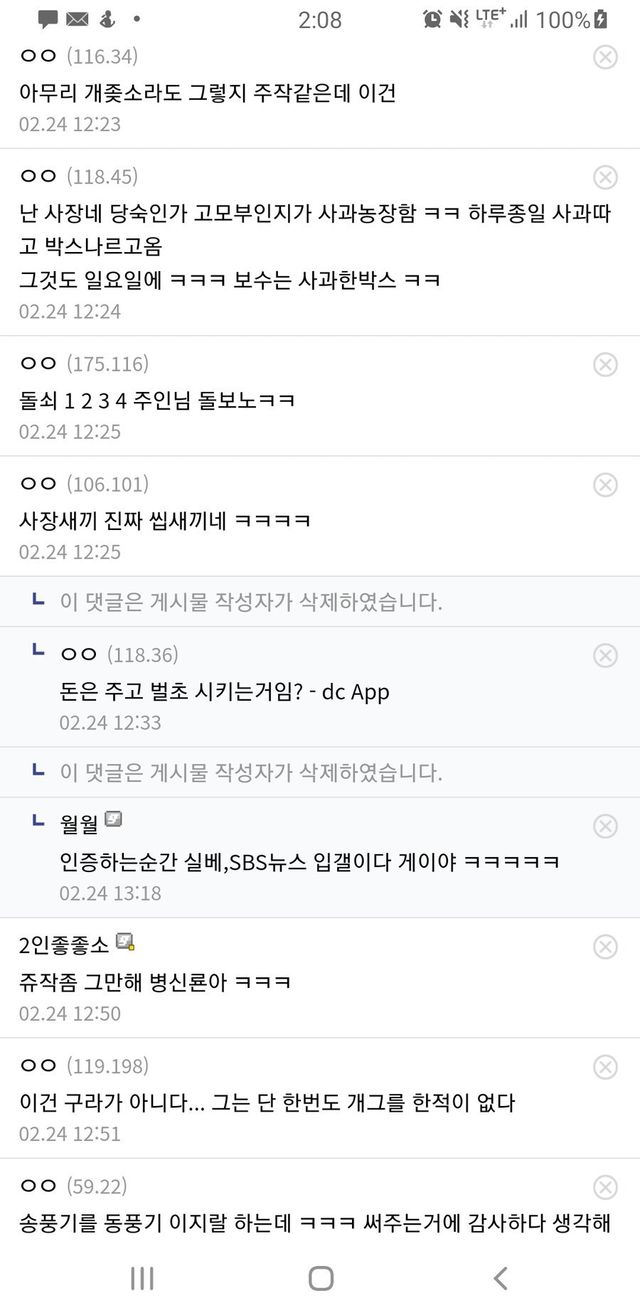
Task: Tap the X on the ㅇㅇ (106.101) comment
Action: click(605, 485)
